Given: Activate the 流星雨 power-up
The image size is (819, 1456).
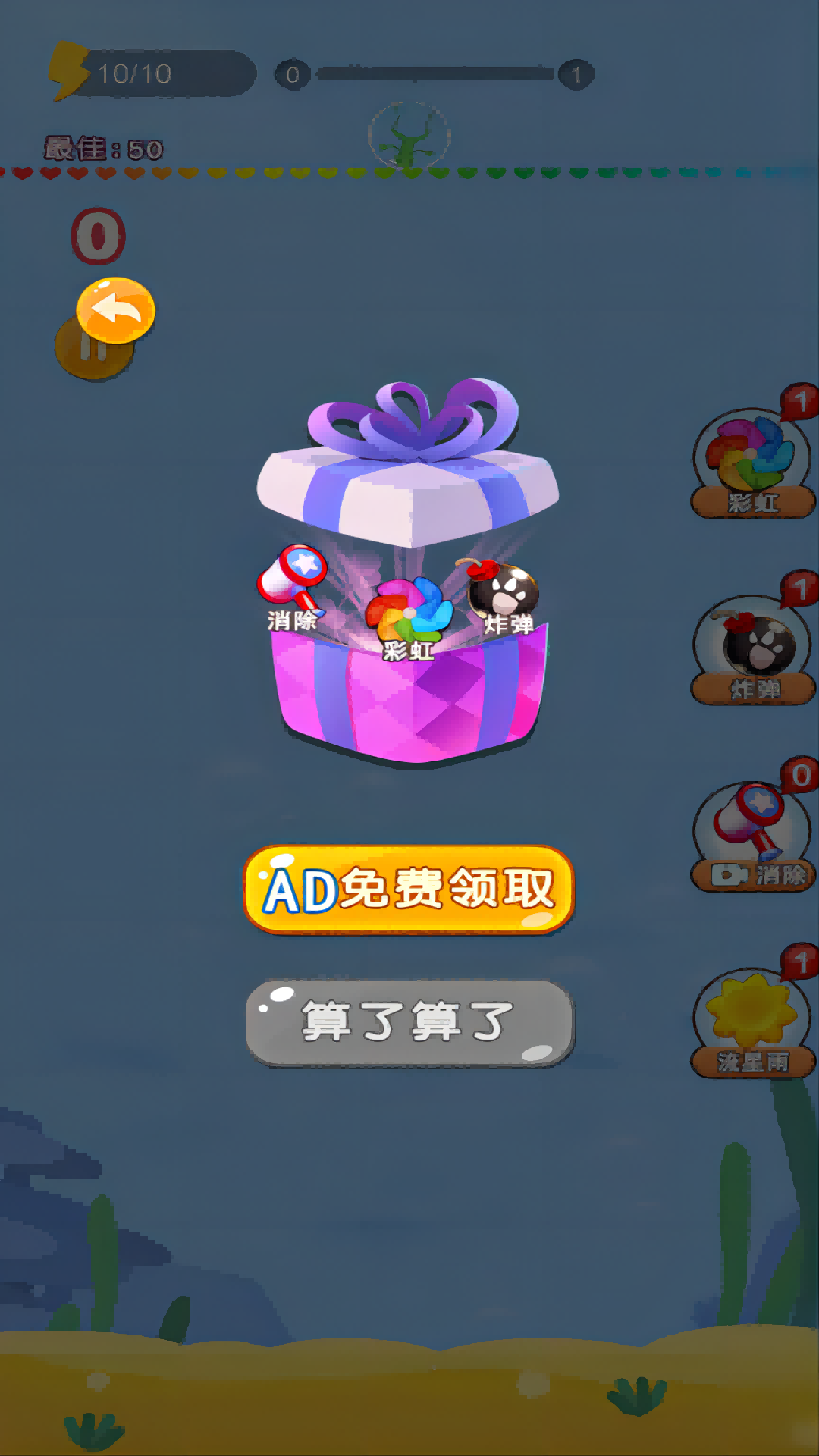Looking at the screenshot, I should tap(752, 1022).
